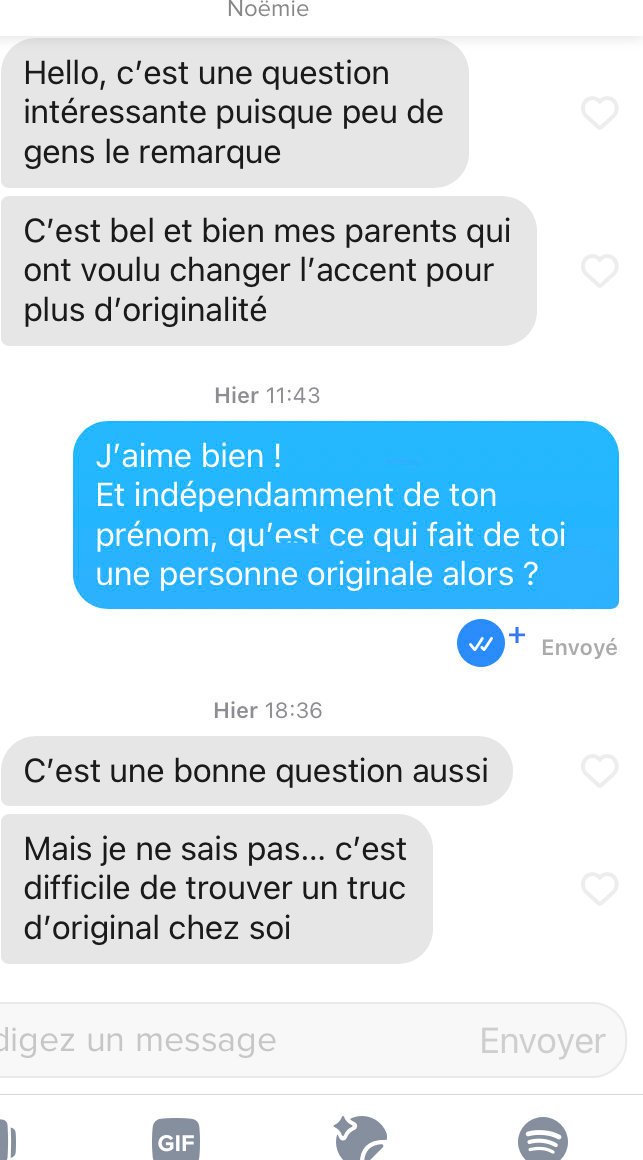Share a song with the Spotify icon
Image resolution: width=643 pixels, height=1160 pixels.
pyautogui.click(x=542, y=1140)
